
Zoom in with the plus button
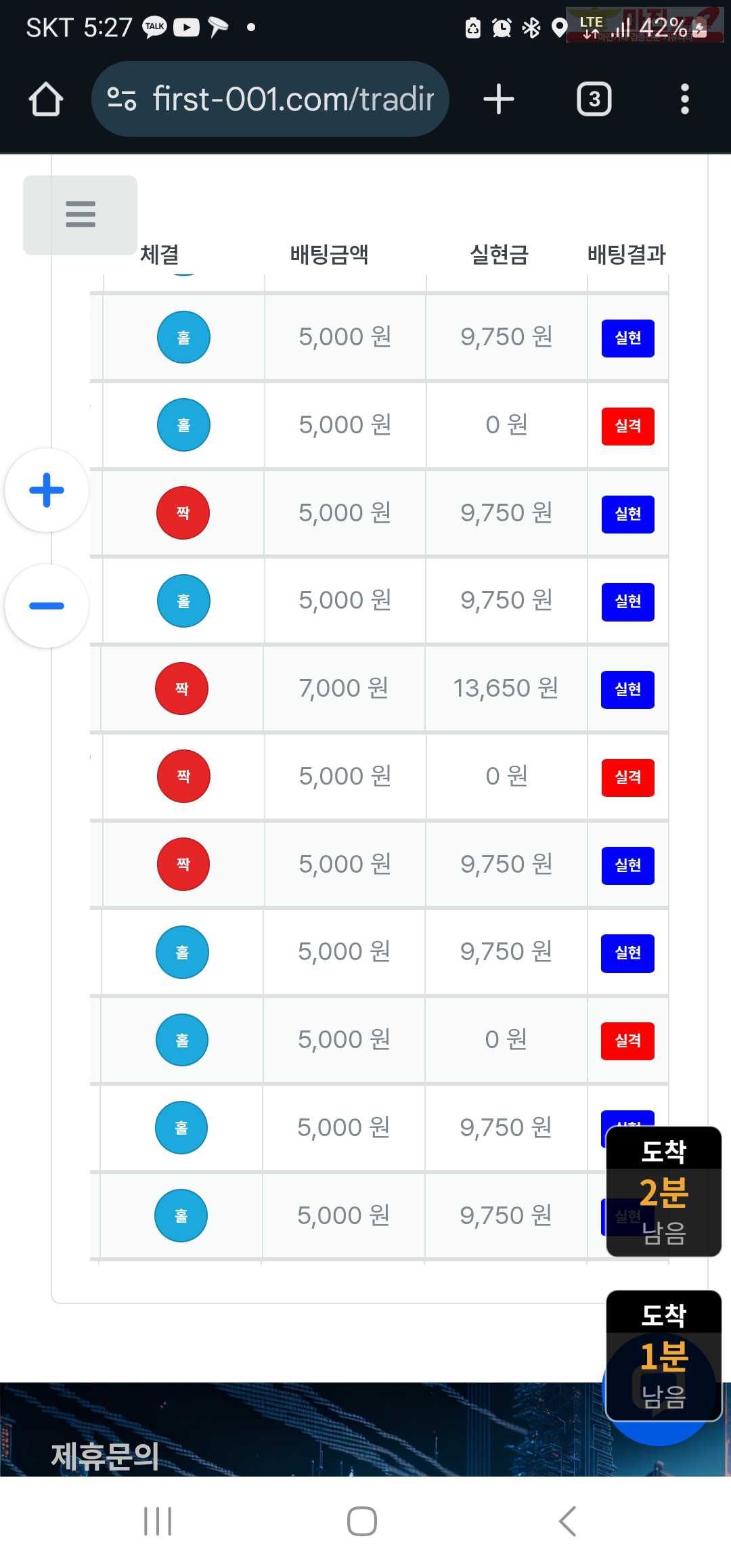47,490
